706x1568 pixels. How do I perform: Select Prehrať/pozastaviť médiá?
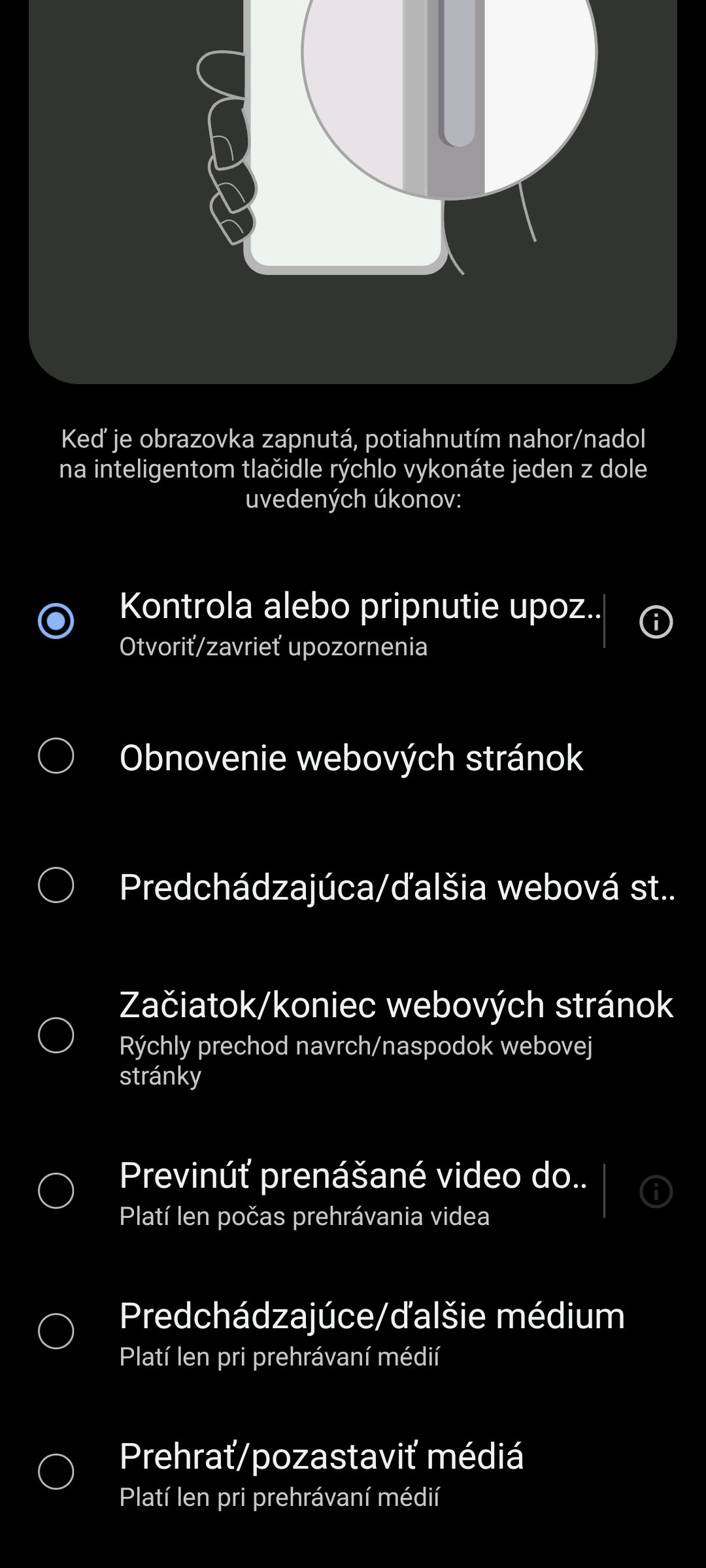coord(353,1472)
